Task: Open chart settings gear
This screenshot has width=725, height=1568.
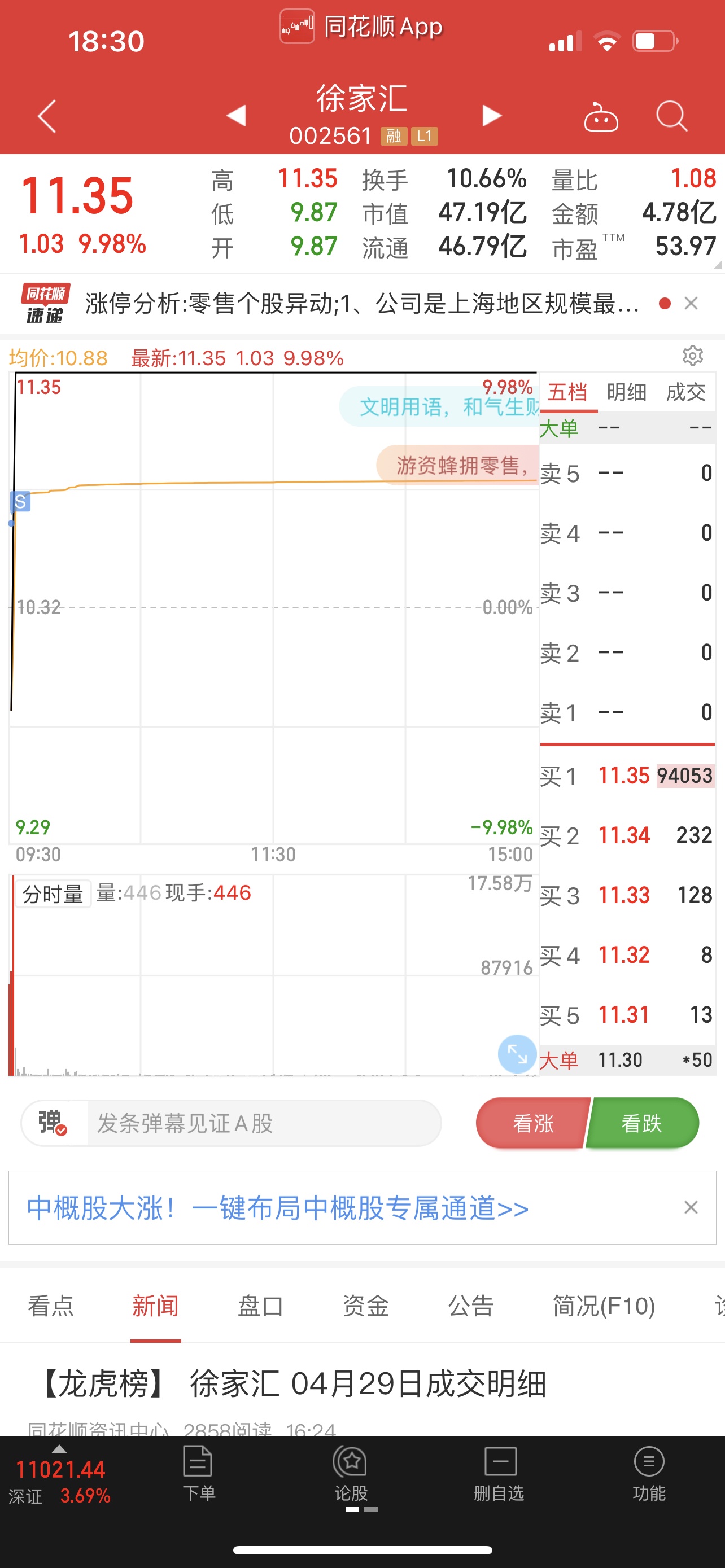Action: pyautogui.click(x=693, y=356)
